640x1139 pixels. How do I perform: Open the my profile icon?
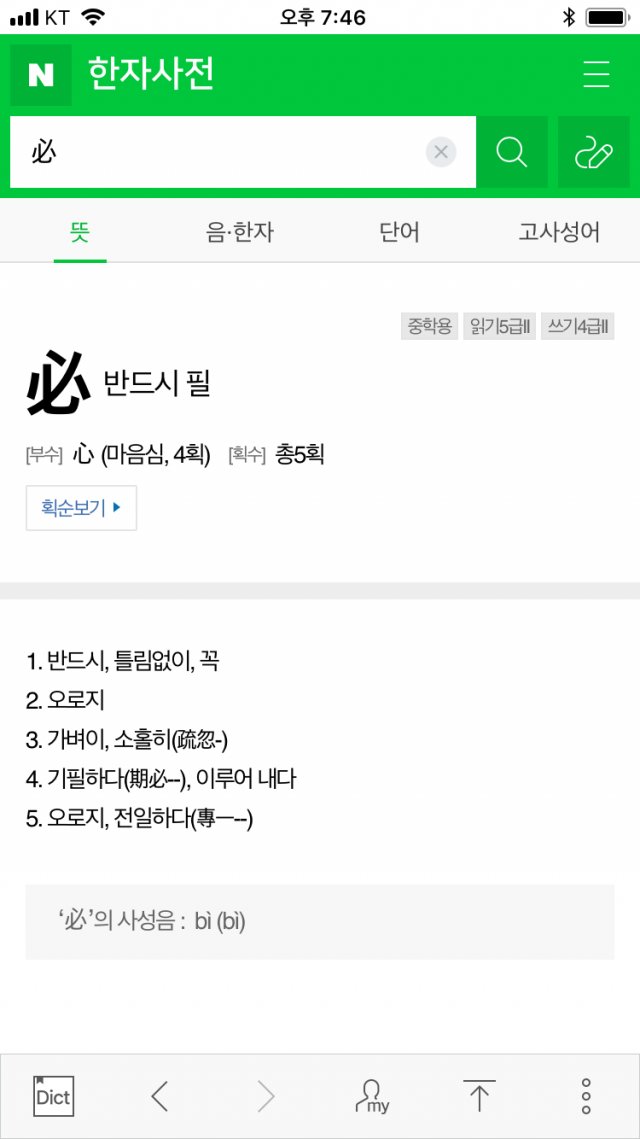pos(371,1096)
